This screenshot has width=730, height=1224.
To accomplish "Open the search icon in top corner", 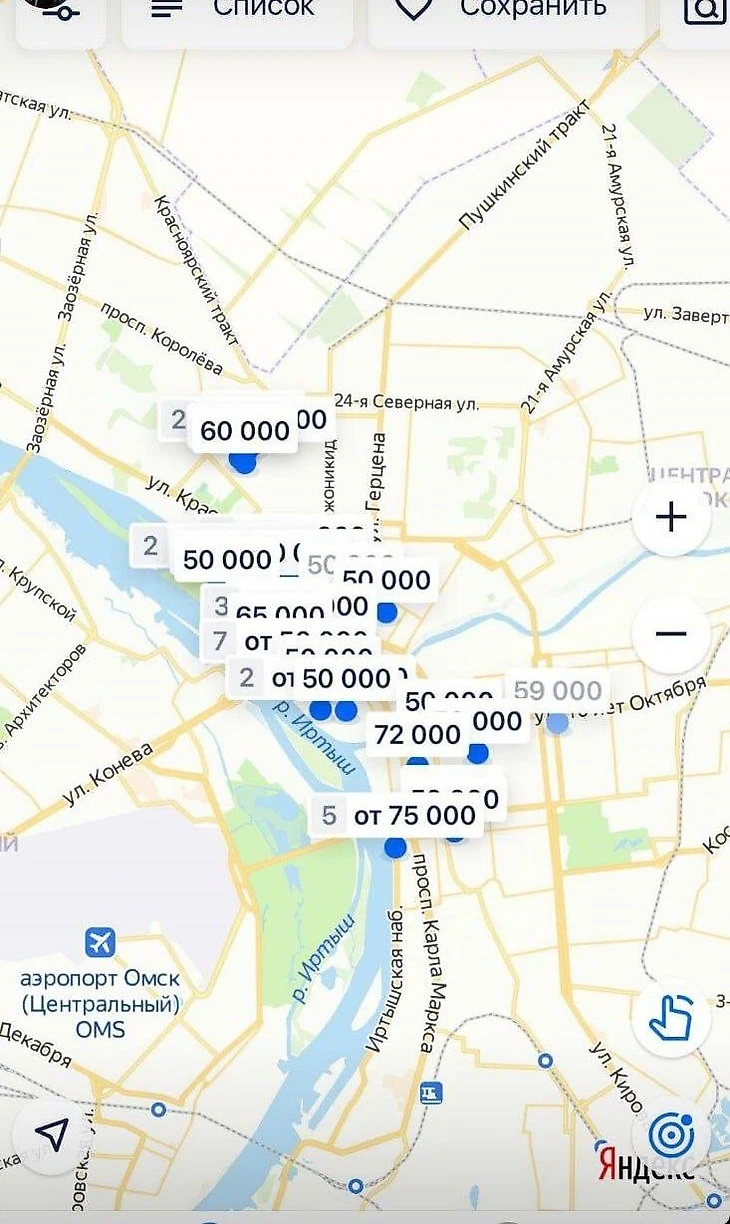I will [x=704, y=12].
